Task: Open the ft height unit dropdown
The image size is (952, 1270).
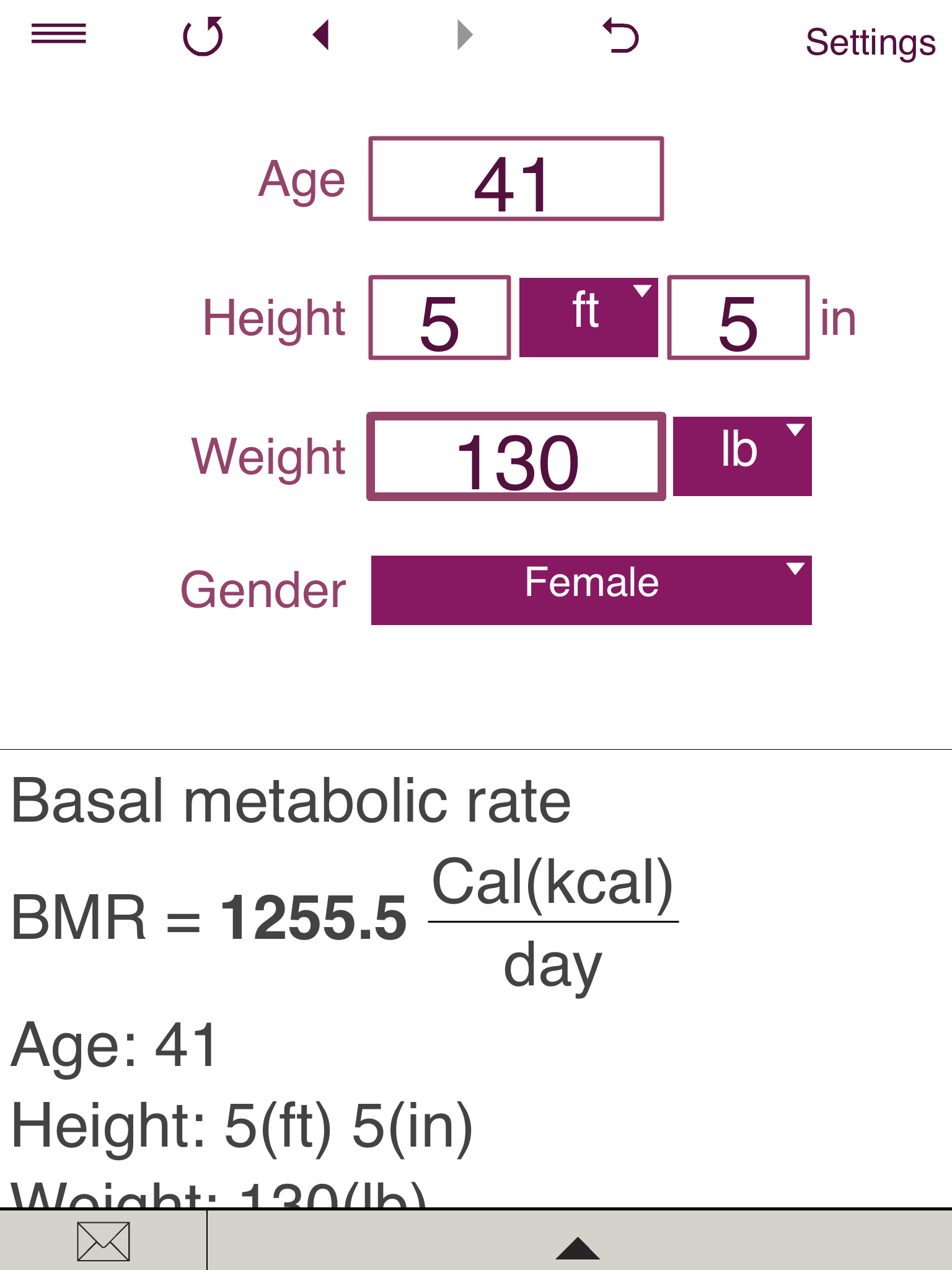Action: click(x=588, y=317)
